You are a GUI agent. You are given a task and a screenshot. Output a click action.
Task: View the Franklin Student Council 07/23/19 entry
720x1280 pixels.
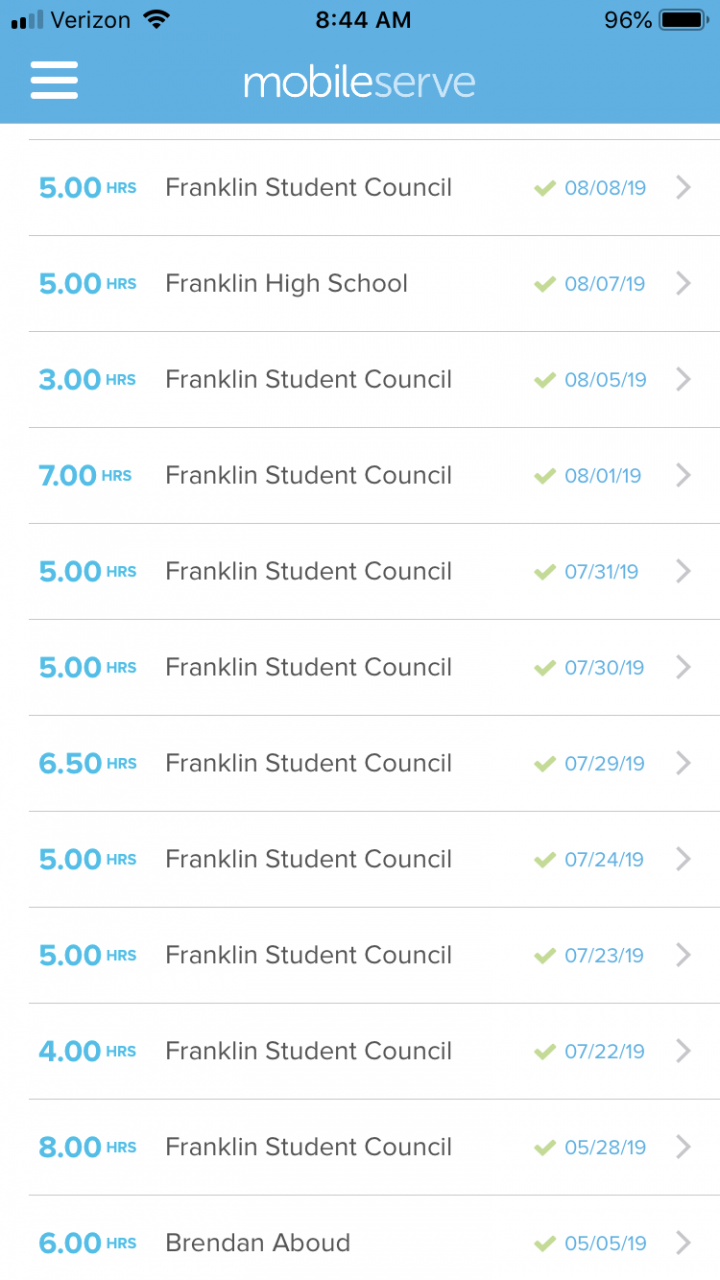click(x=360, y=956)
